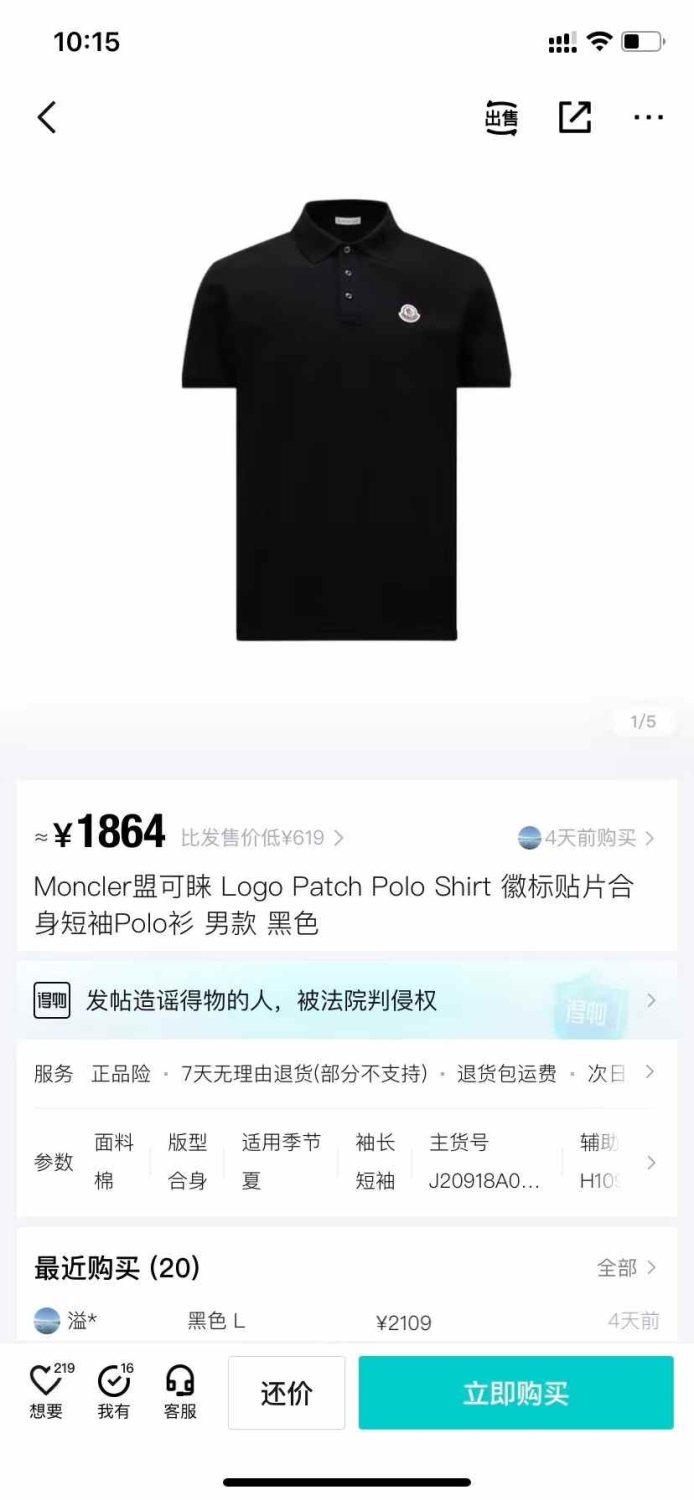Image resolution: width=694 pixels, height=1500 pixels.
Task: Expand the 参数 product parameters row
Action: coord(346,1162)
